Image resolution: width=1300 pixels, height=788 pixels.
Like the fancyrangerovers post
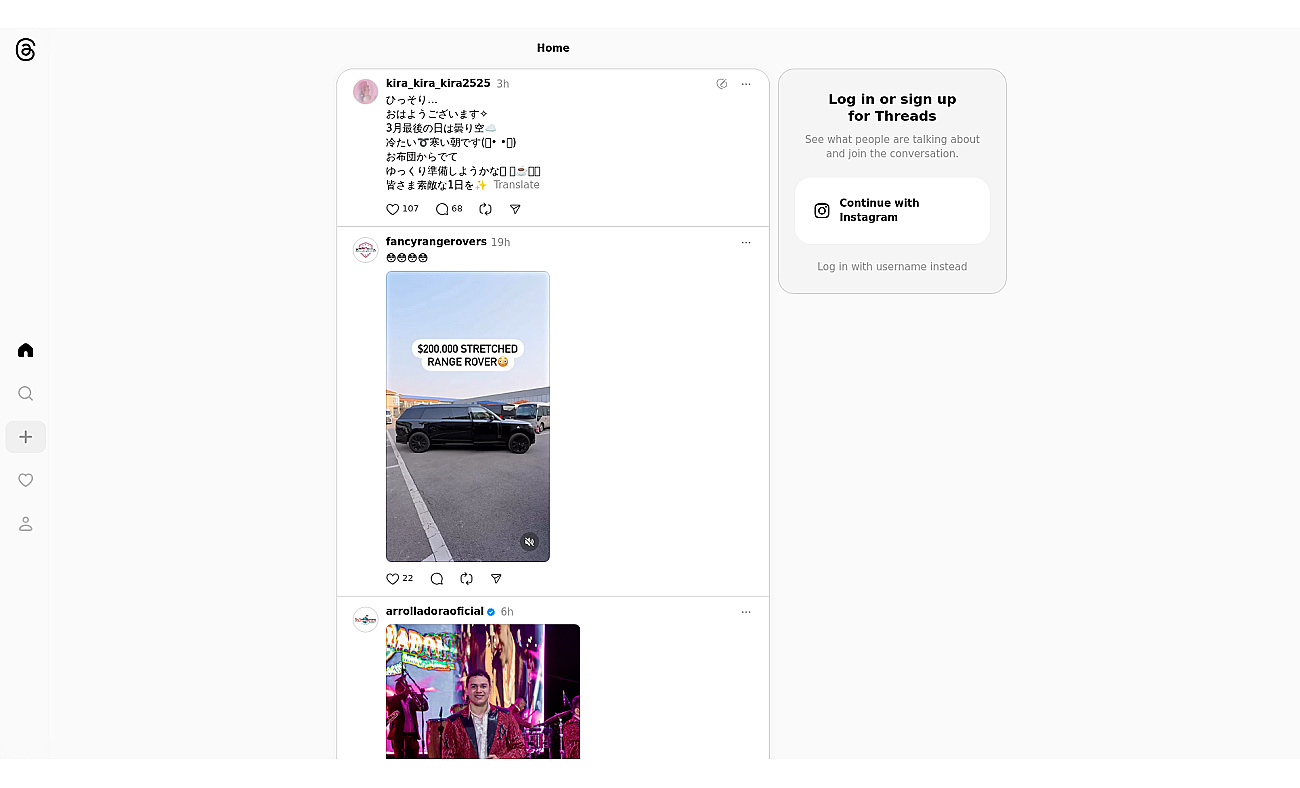click(x=393, y=579)
